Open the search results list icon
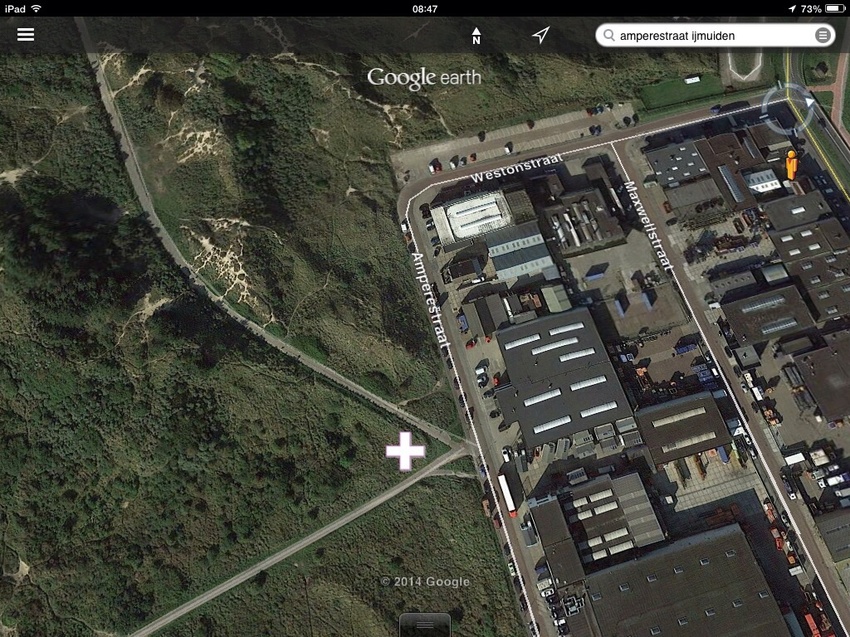 pos(822,36)
